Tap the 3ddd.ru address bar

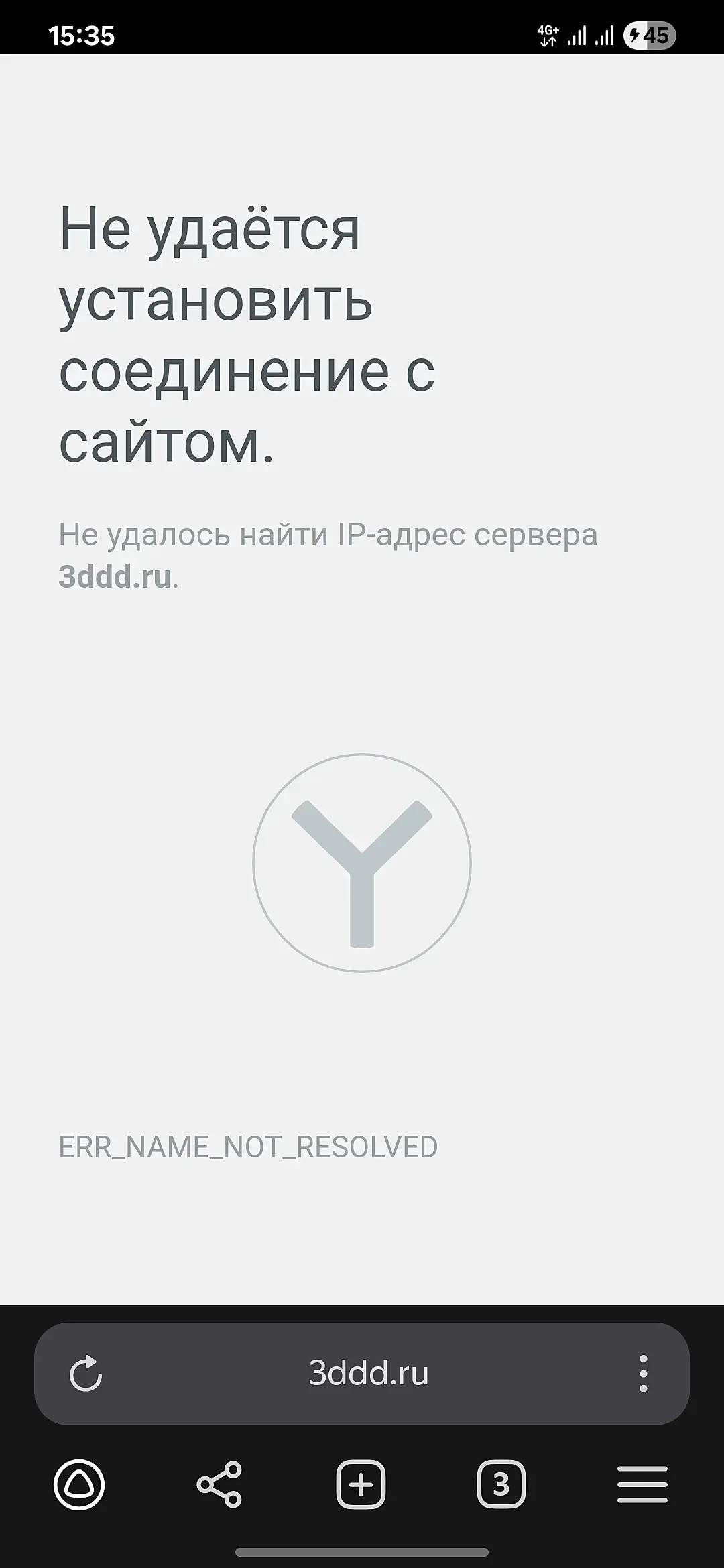[x=367, y=1374]
